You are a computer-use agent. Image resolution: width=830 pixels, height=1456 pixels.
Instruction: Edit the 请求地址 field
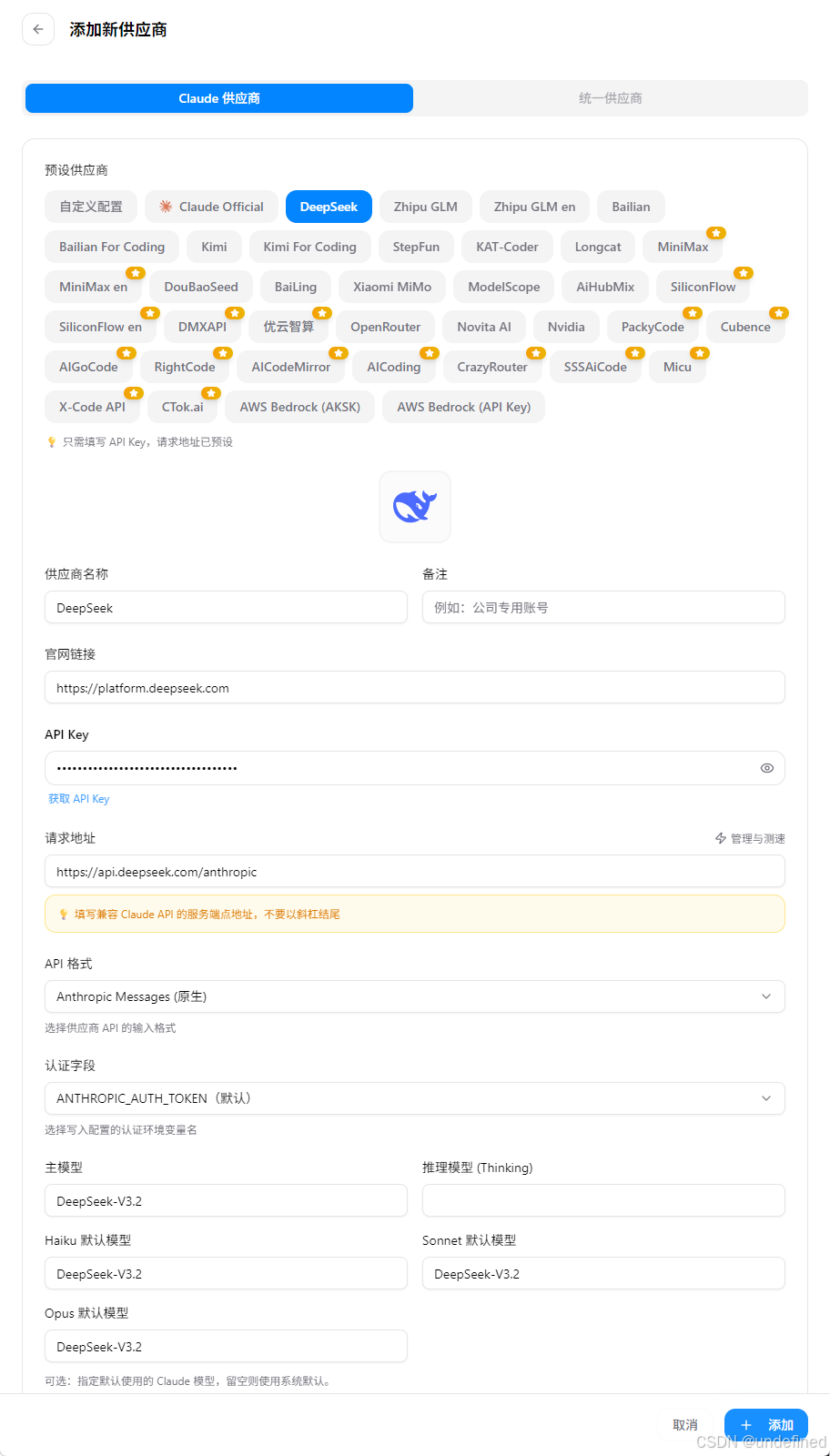point(415,872)
